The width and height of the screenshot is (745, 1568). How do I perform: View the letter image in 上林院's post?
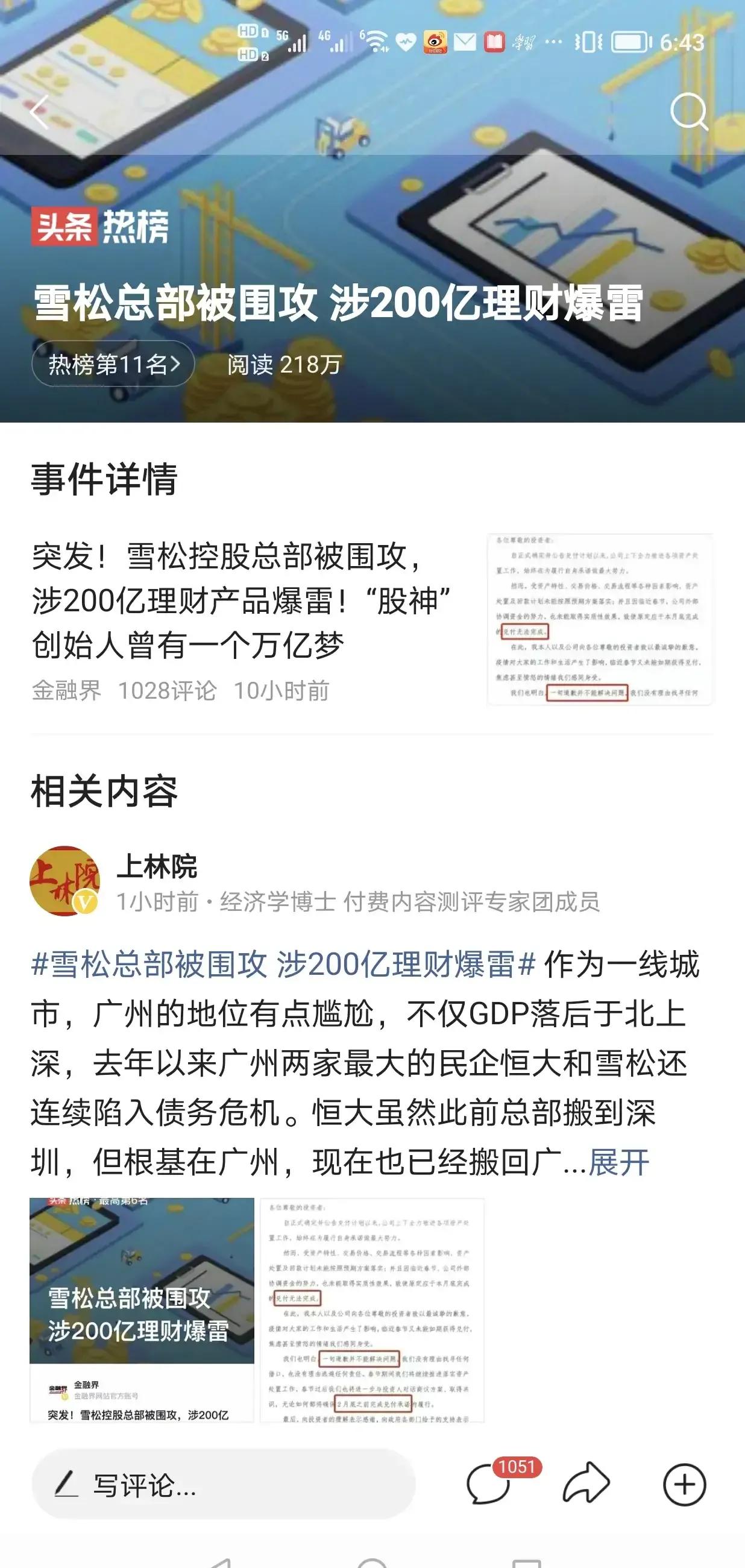[372, 1310]
